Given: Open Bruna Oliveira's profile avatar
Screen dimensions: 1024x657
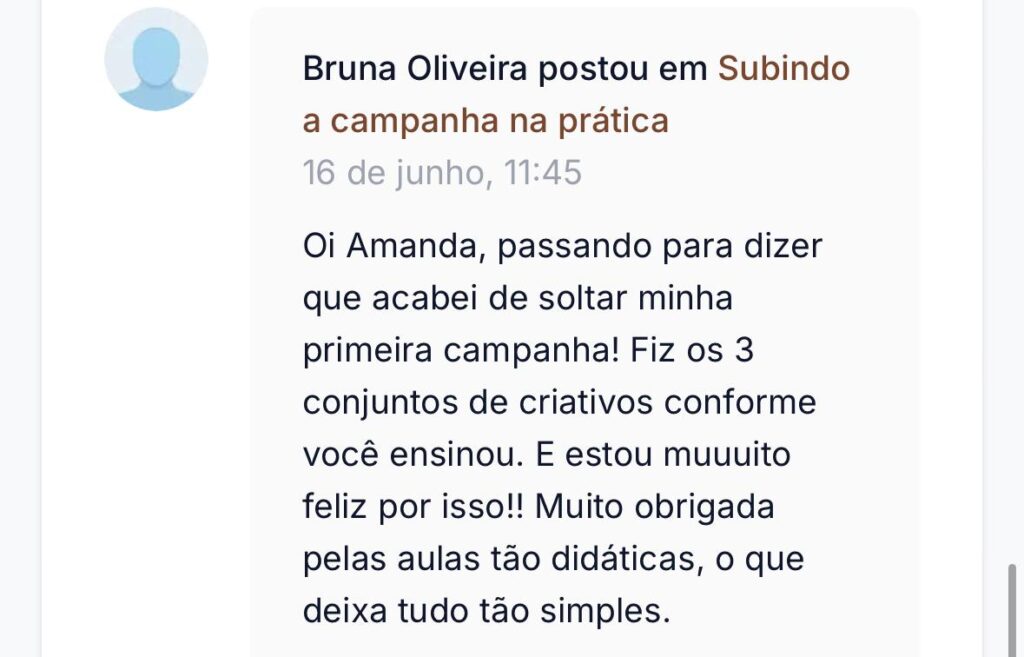Looking at the screenshot, I should [156, 59].
